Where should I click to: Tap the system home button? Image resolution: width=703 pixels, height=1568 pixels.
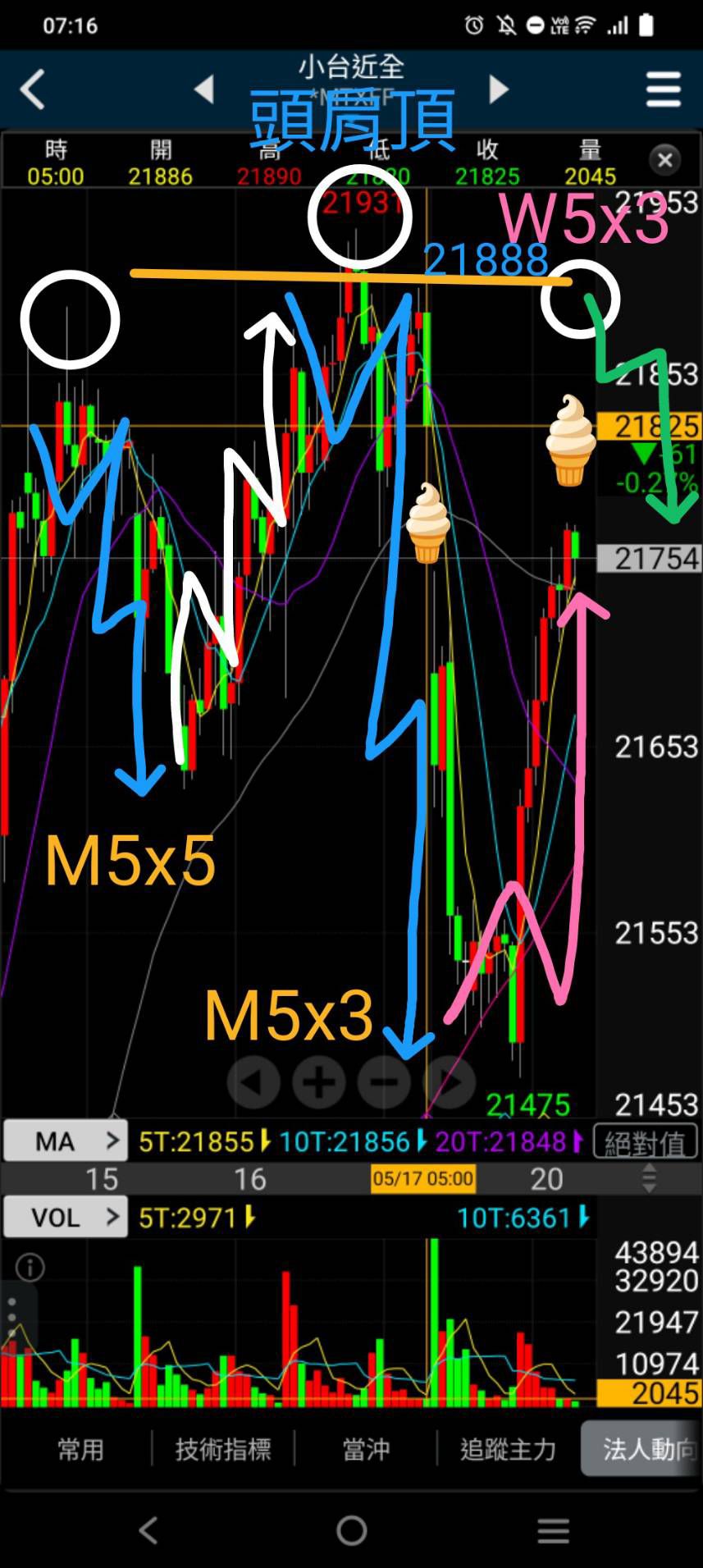pos(351,1530)
